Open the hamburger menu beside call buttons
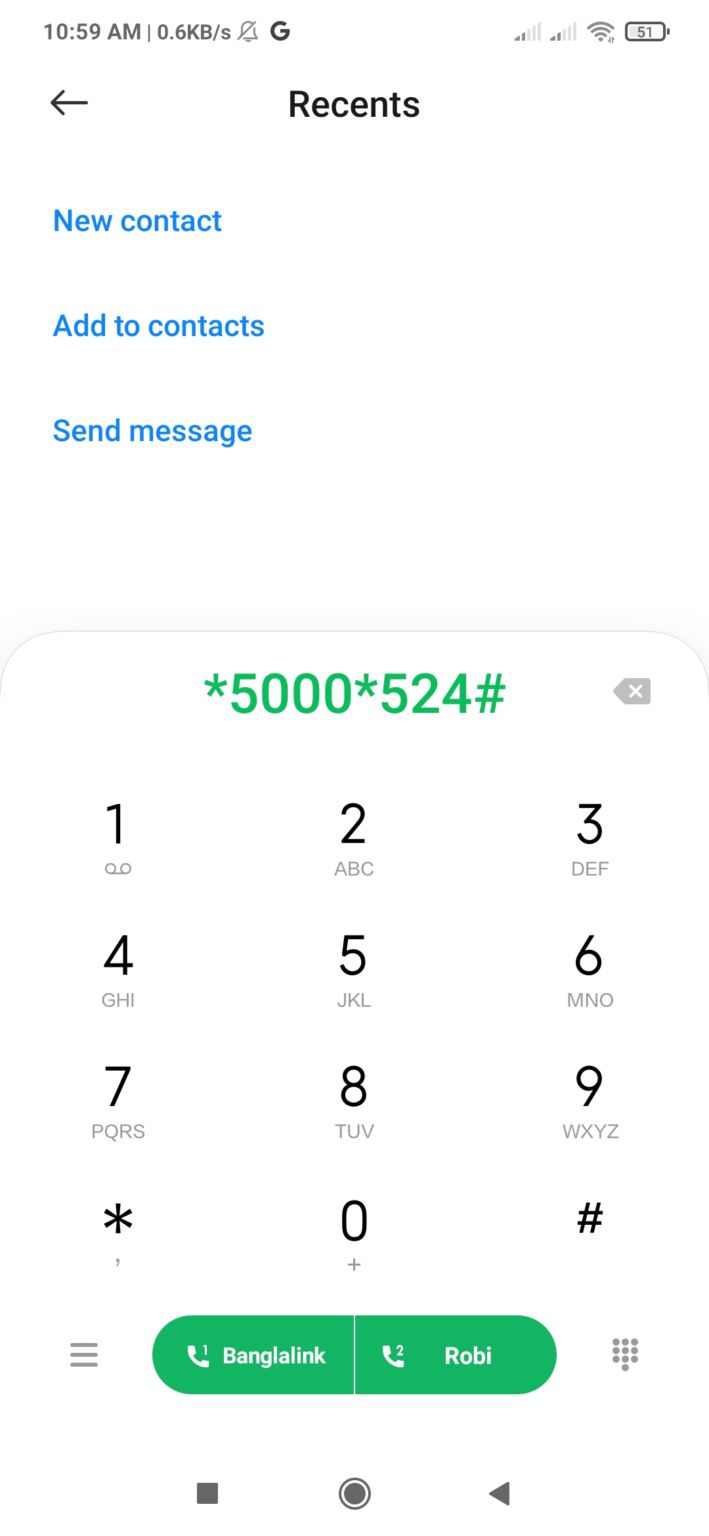This screenshot has height=1536, width=709. pos(84,1355)
